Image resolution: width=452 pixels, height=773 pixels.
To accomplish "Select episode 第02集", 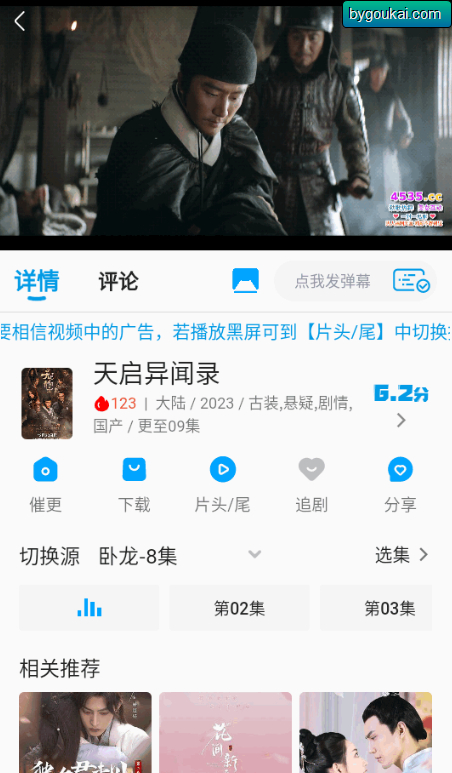I will (239, 608).
